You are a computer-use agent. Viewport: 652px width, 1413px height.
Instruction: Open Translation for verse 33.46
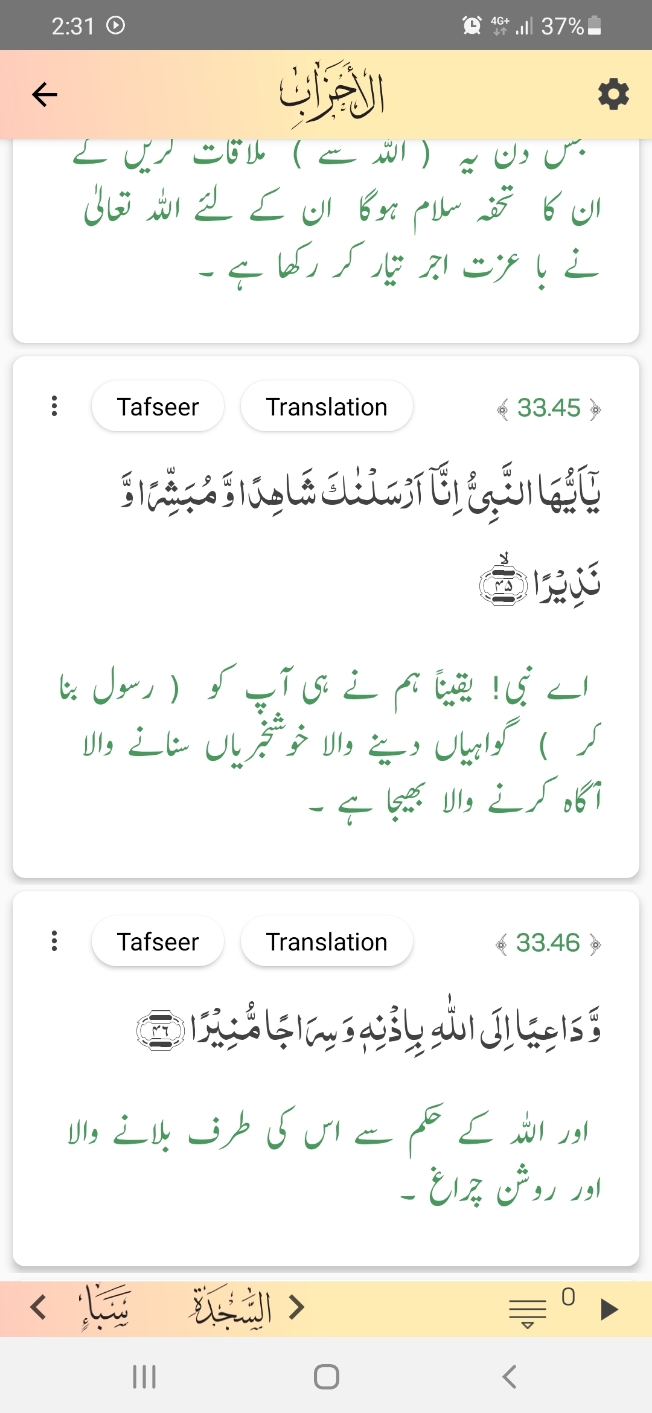pyautogui.click(x=326, y=942)
